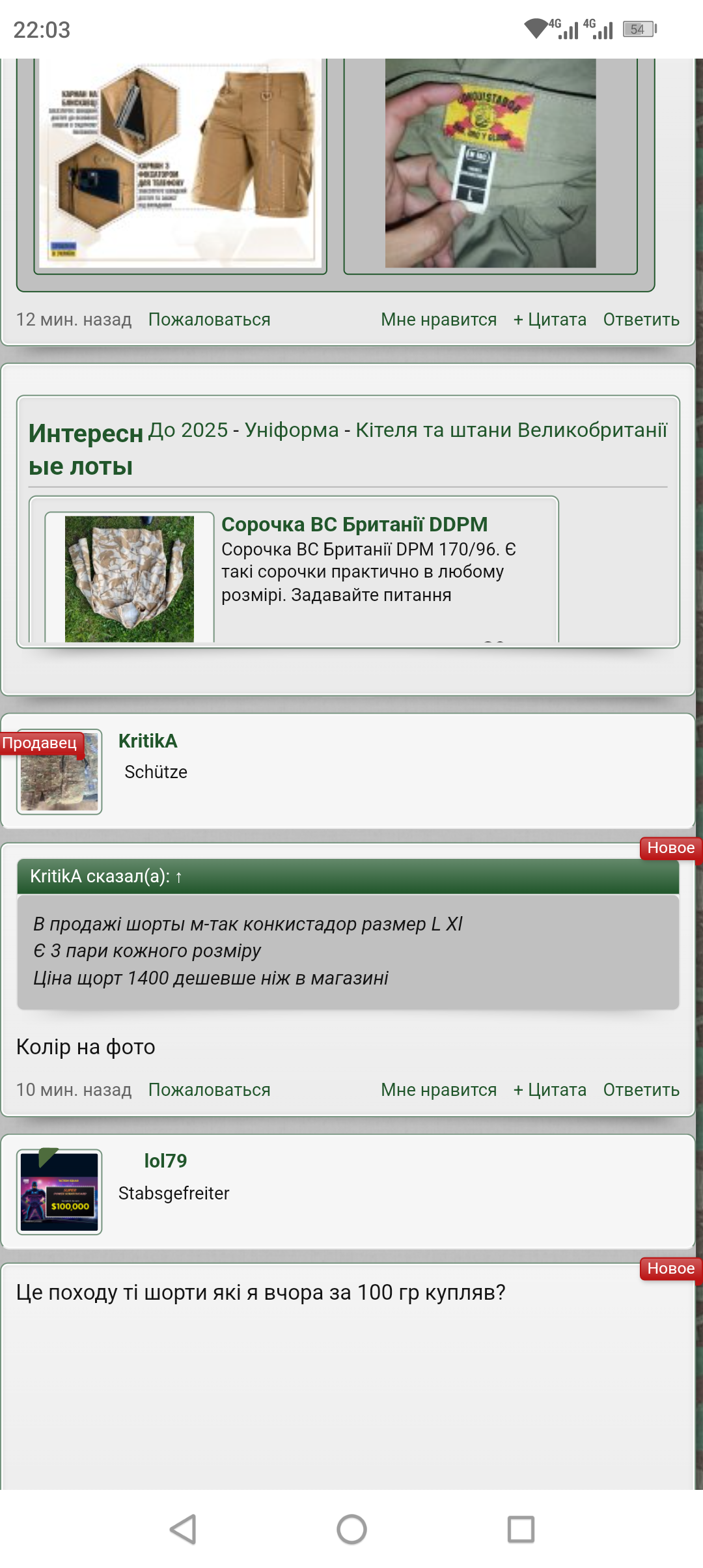Quote the Колір на фото post
The height and width of the screenshot is (1568, 703).
click(x=550, y=1090)
